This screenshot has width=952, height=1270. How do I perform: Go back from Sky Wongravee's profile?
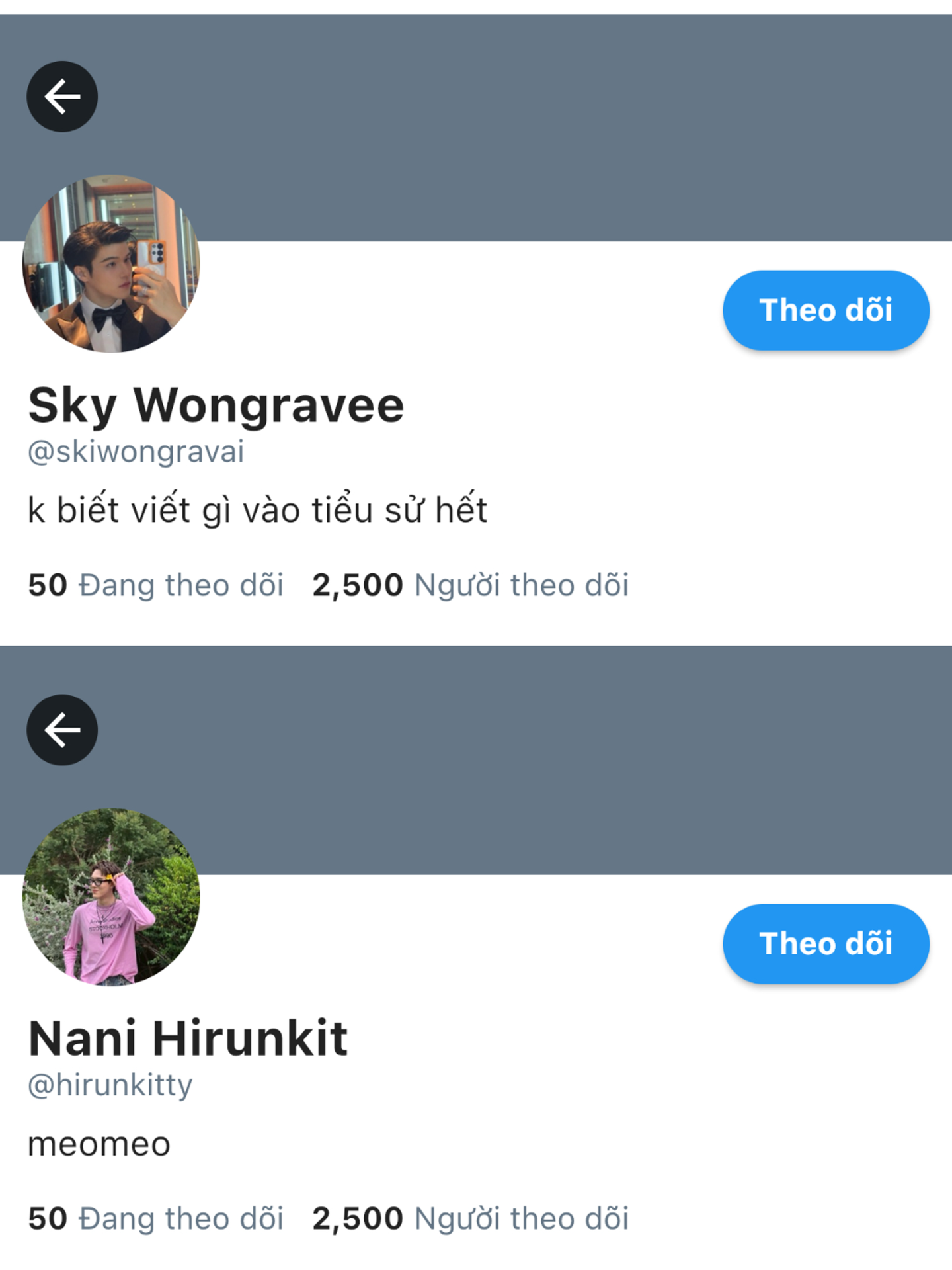(62, 97)
